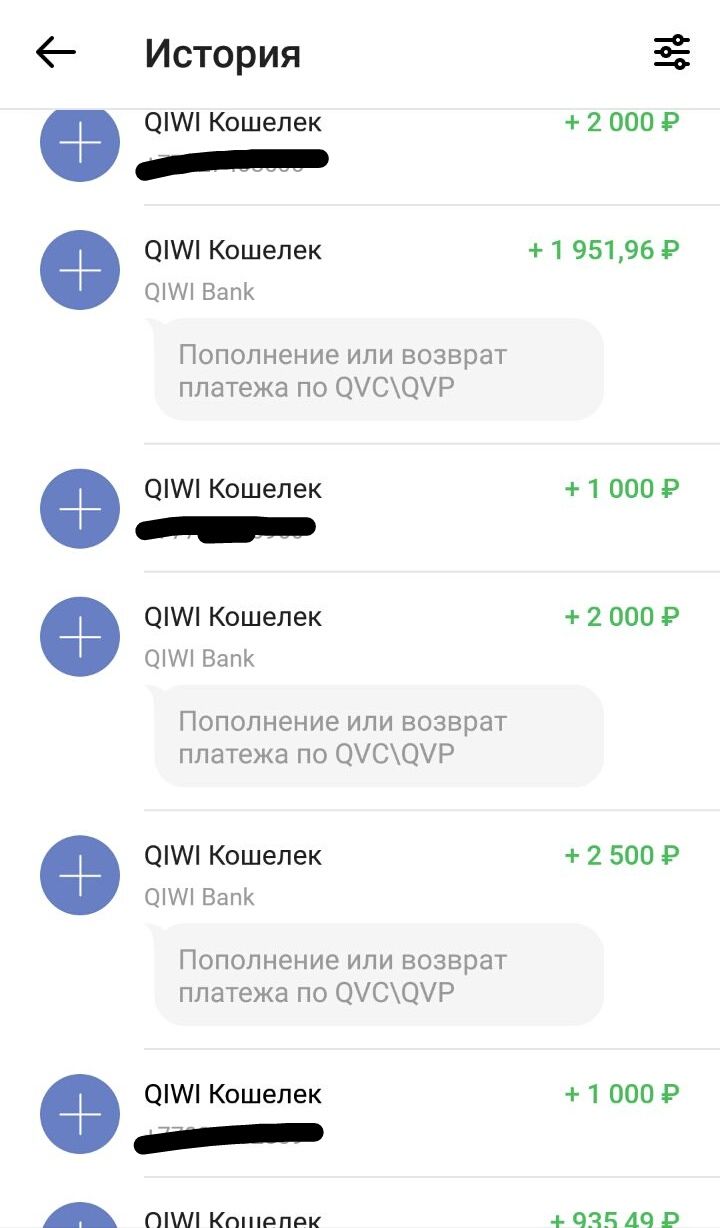This screenshot has width=720, height=1228.
Task: Go back from the История screen
Action: [56, 53]
